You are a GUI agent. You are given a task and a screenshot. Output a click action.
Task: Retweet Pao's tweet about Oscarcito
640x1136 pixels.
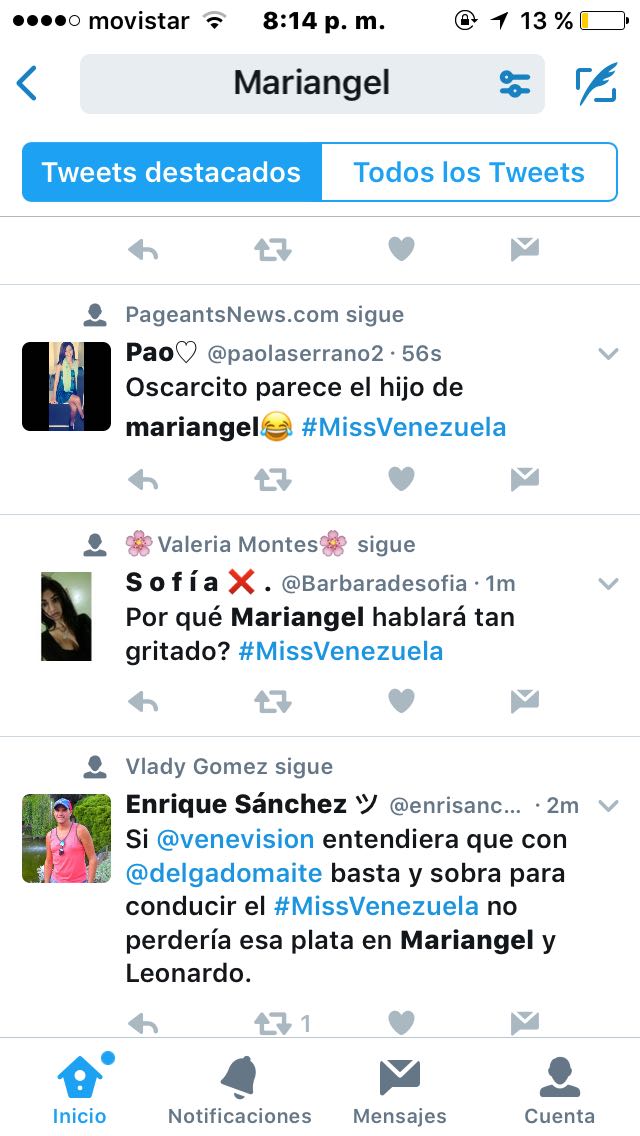[x=272, y=480]
